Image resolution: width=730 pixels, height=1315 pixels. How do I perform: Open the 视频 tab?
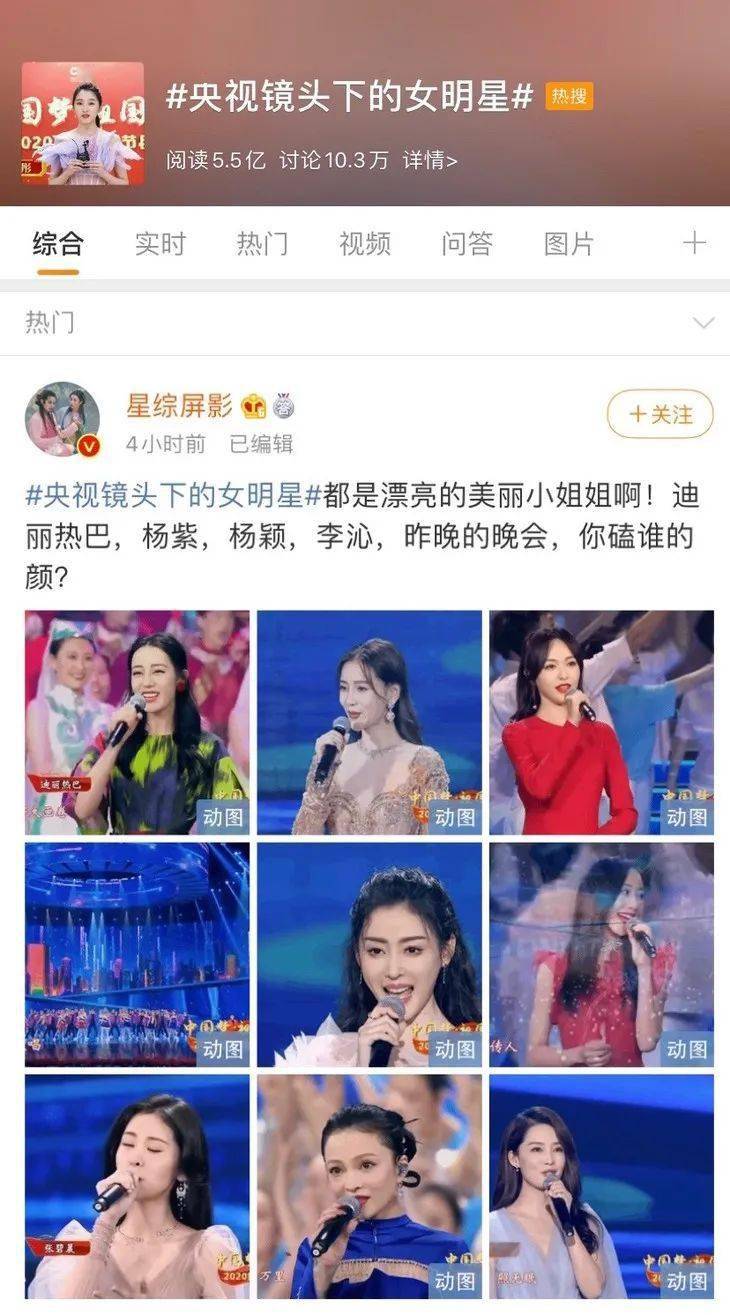coord(364,244)
